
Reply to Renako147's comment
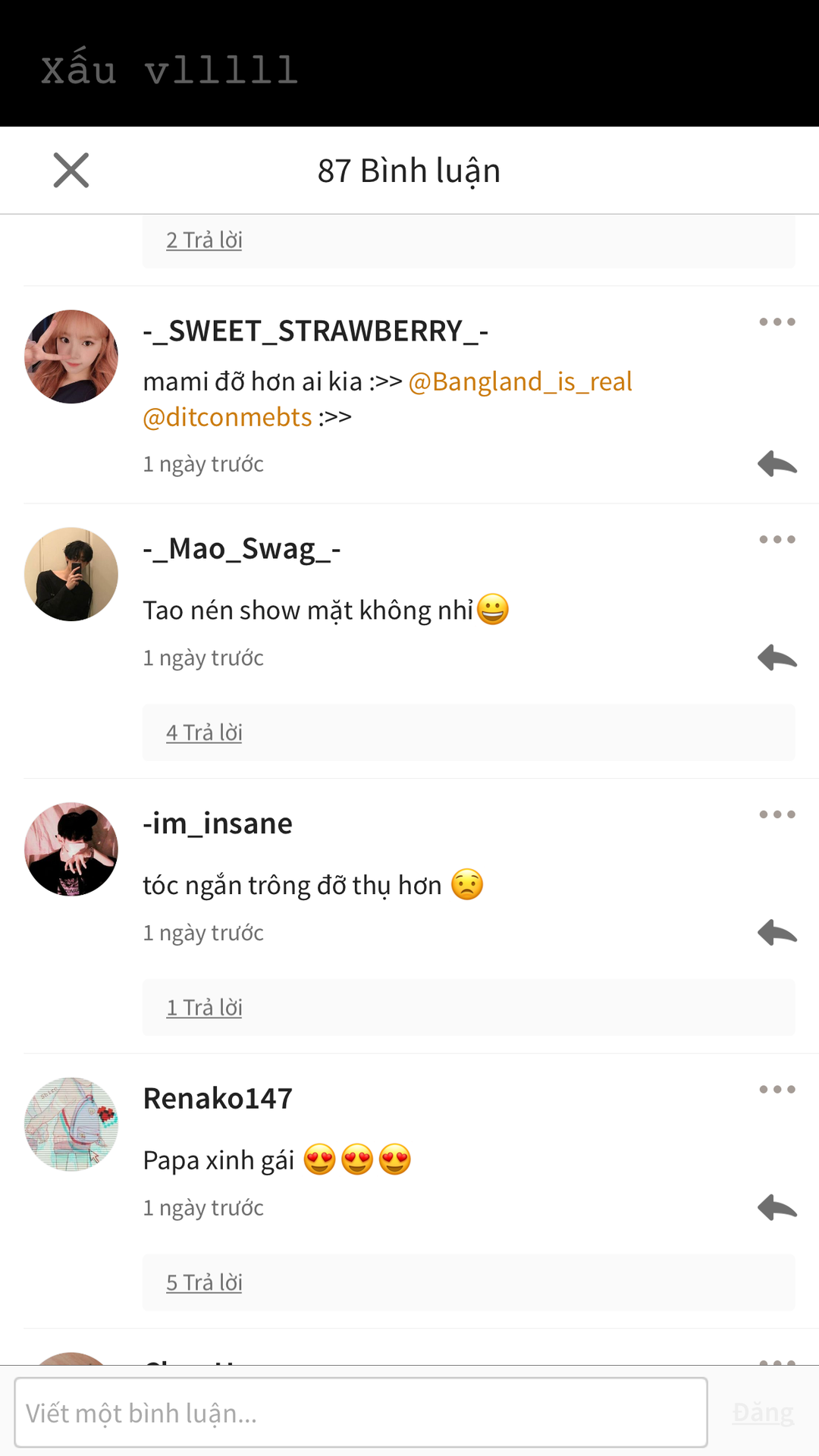[777, 1207]
